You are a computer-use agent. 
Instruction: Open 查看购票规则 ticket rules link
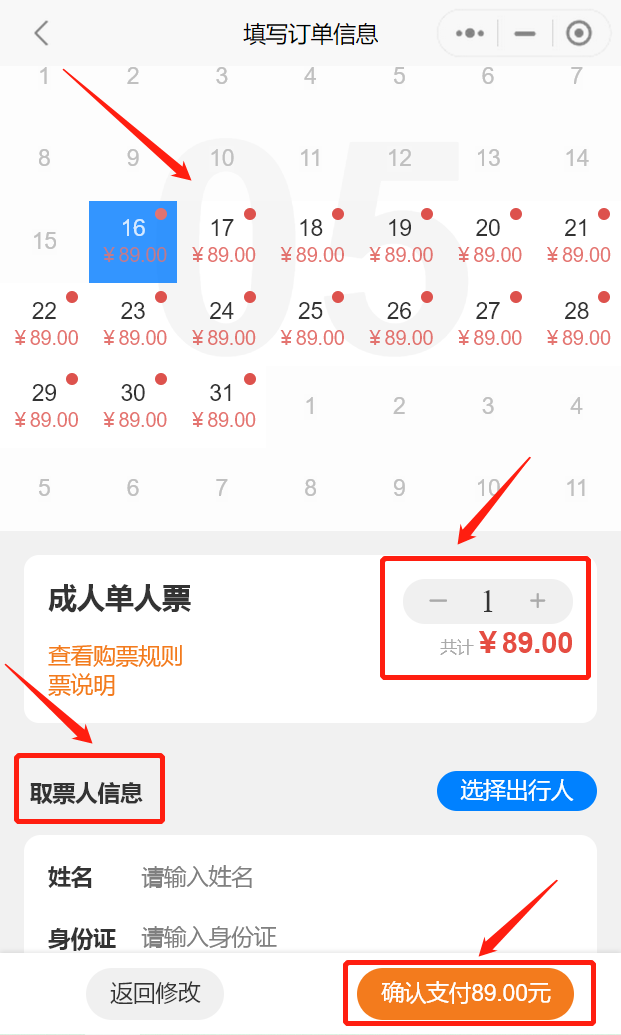[x=115, y=657]
